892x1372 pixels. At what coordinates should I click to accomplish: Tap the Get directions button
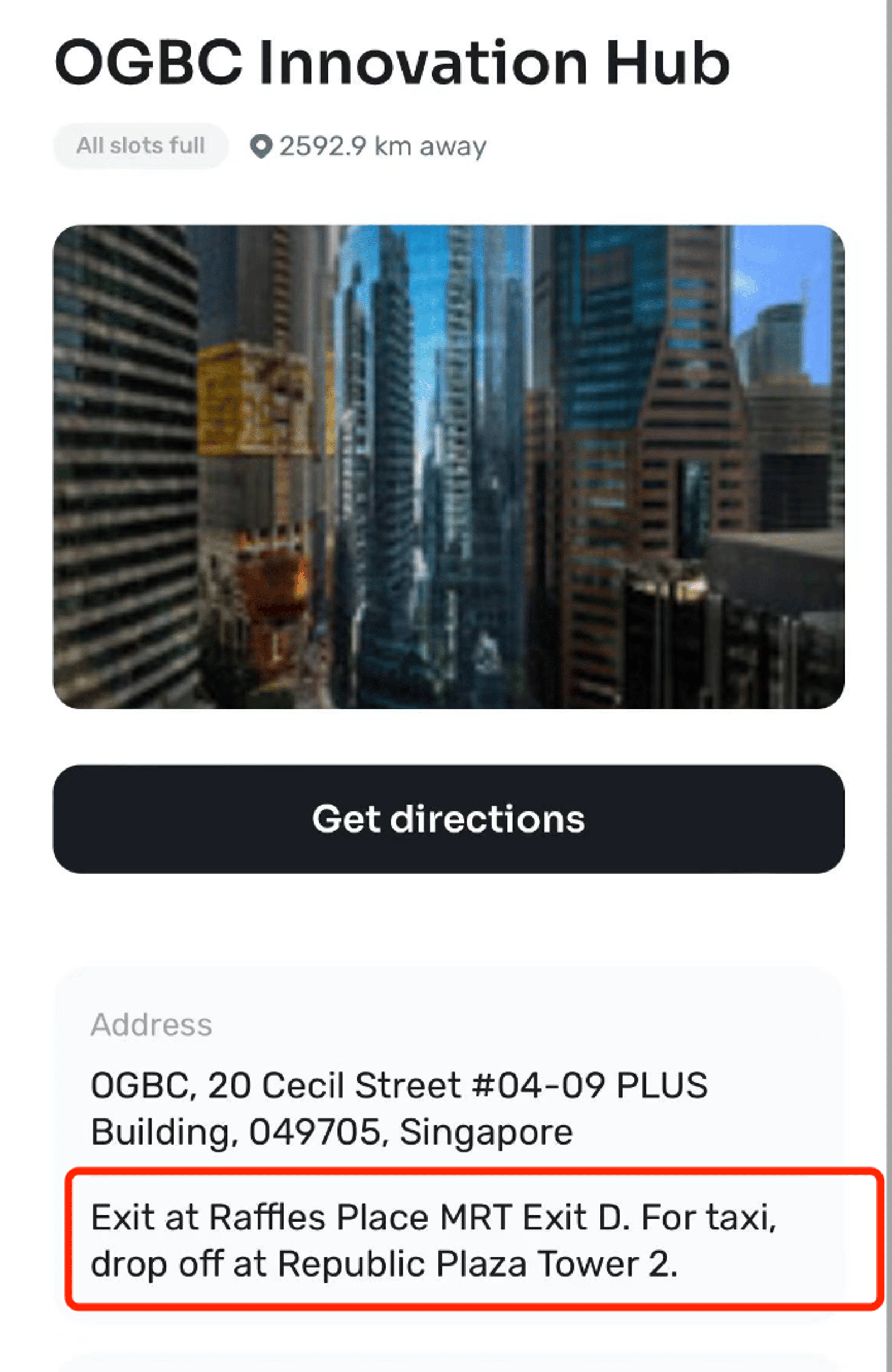[449, 819]
